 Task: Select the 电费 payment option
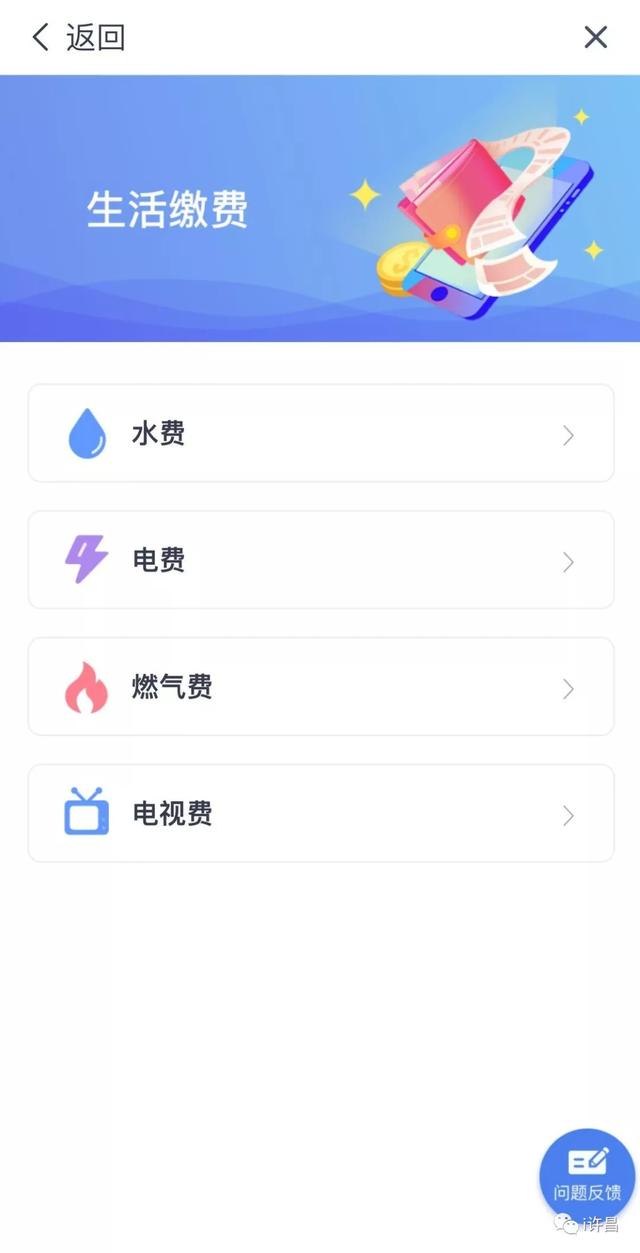[320, 560]
